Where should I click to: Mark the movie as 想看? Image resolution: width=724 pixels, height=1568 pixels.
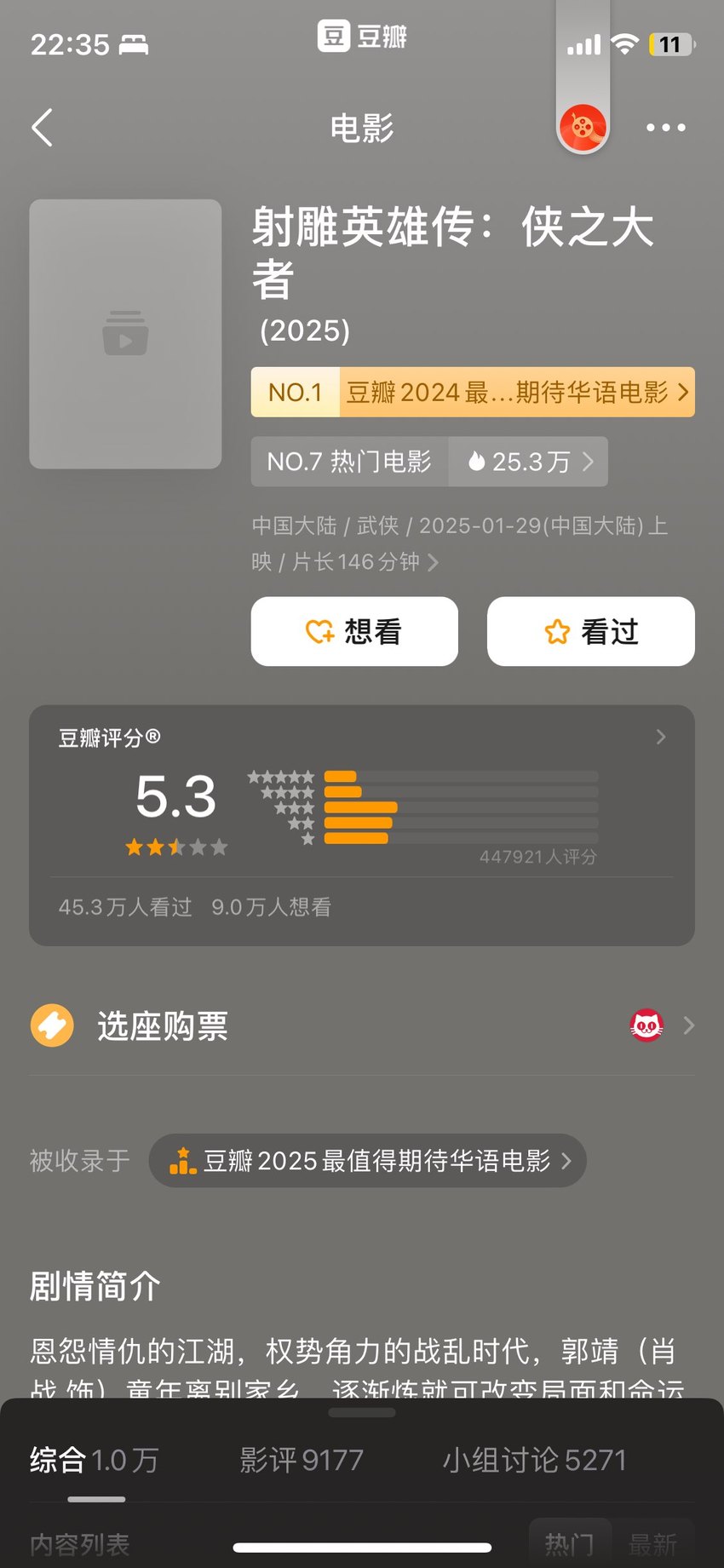point(354,631)
